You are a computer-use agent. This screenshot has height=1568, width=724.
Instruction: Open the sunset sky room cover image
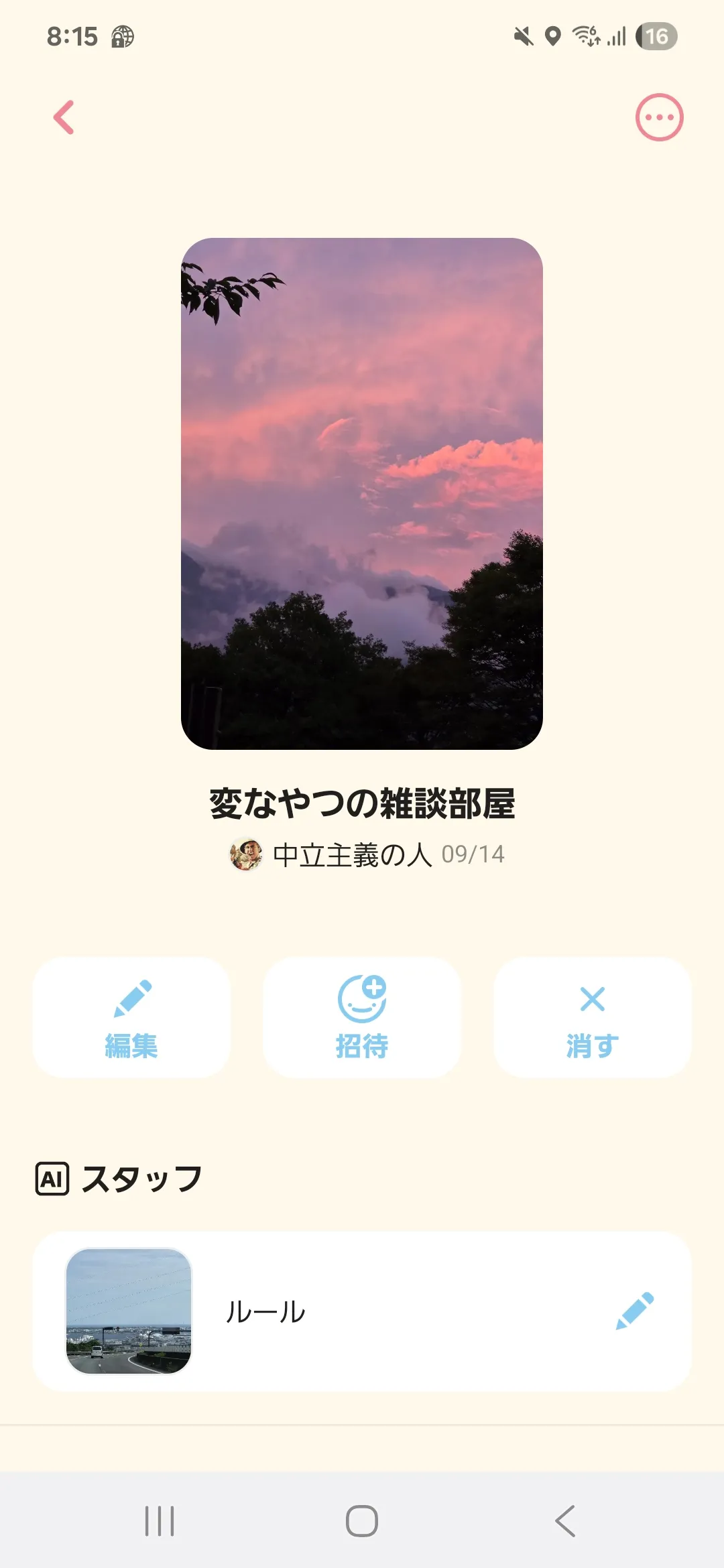click(x=362, y=493)
